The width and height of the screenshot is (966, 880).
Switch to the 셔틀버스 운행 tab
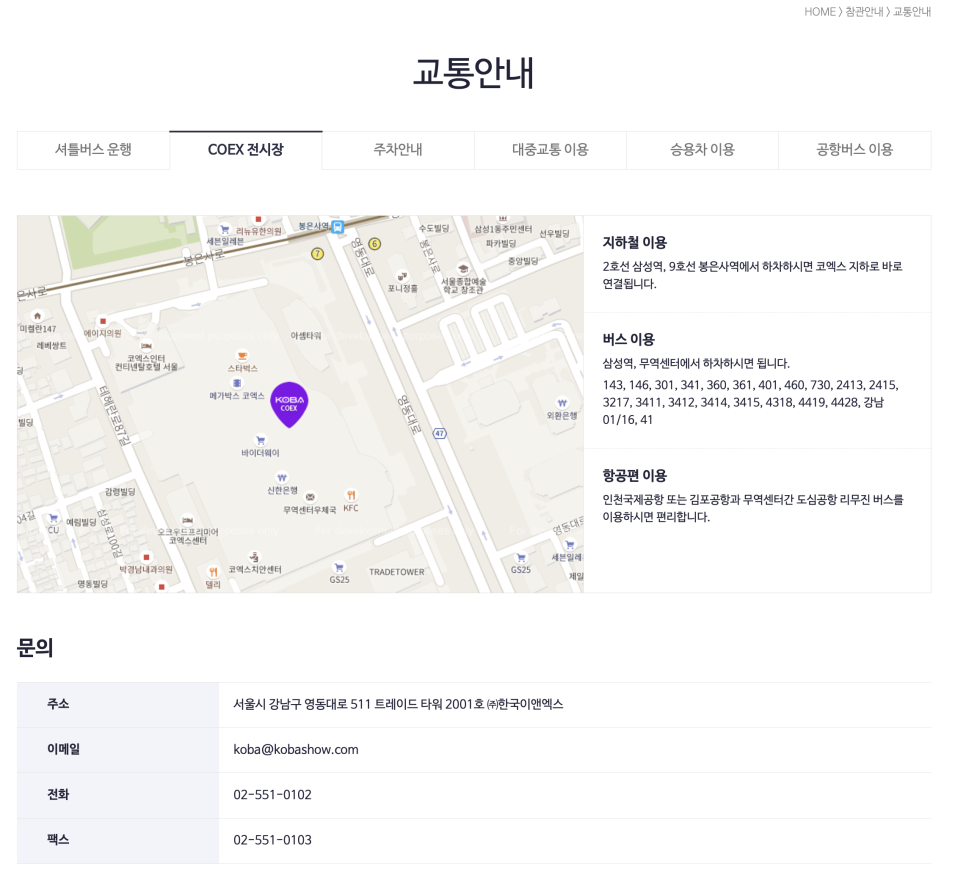(93, 150)
